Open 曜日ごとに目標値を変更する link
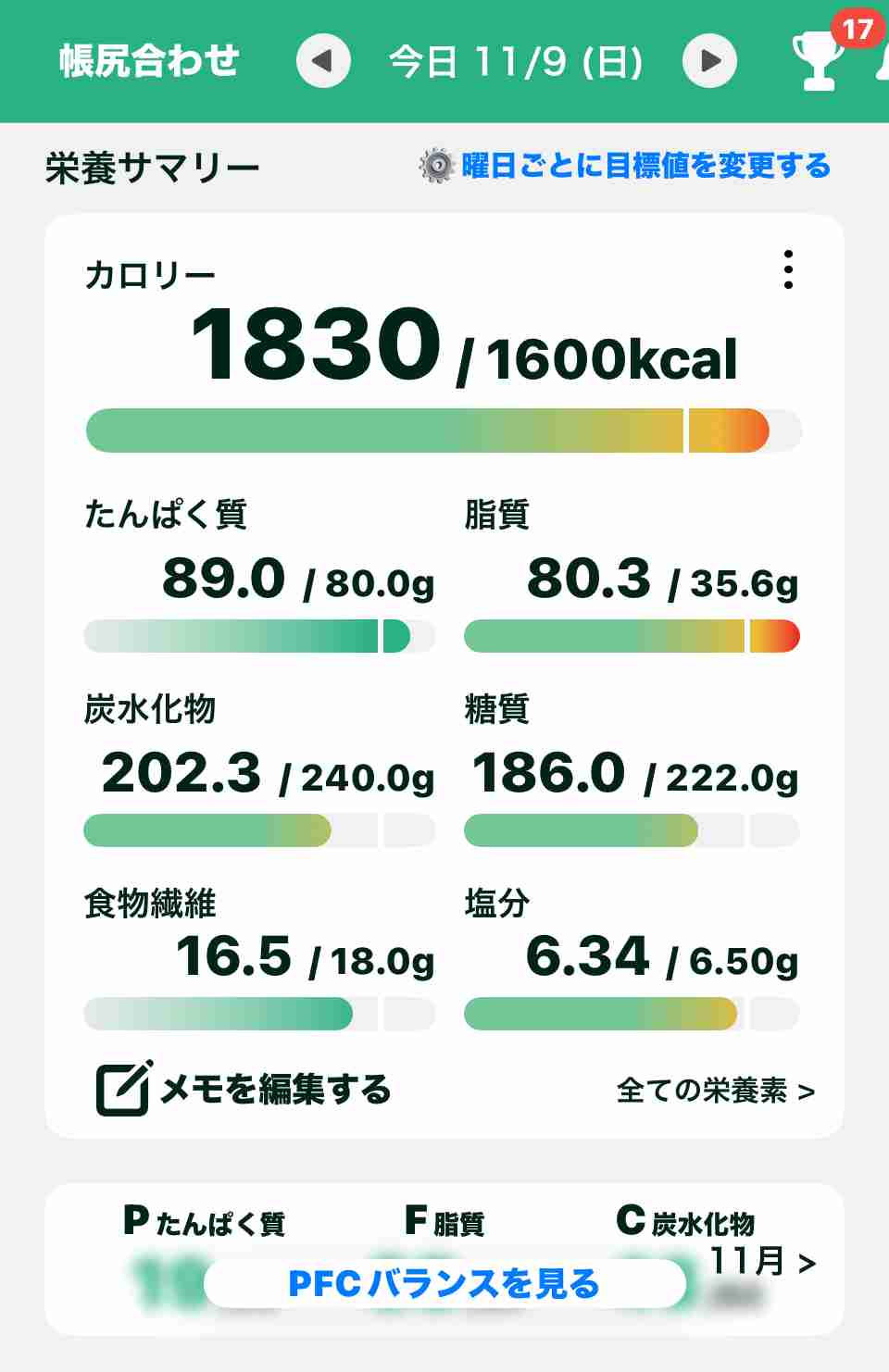This screenshot has width=889, height=1372. 645,166
